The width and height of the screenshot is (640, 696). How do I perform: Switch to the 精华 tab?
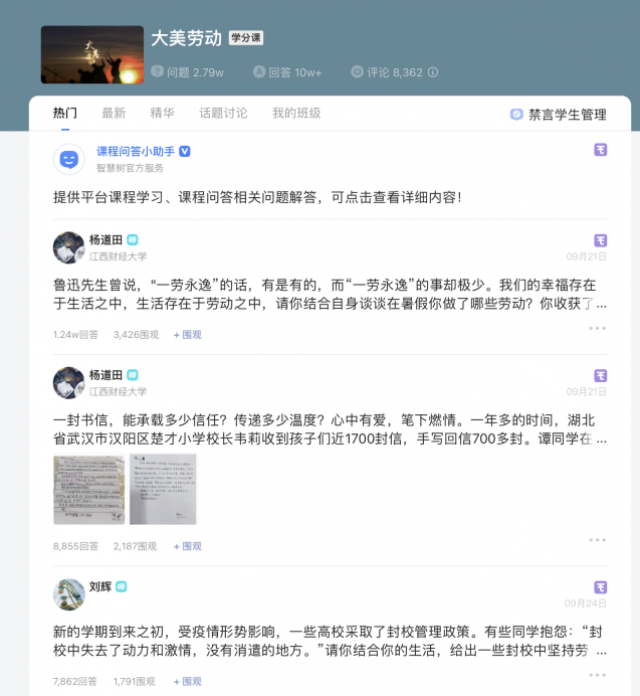pos(162,114)
